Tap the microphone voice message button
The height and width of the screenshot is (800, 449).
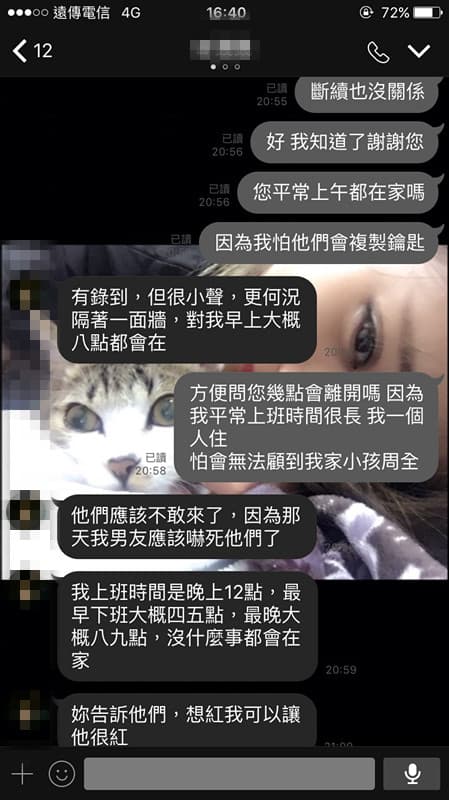click(412, 774)
